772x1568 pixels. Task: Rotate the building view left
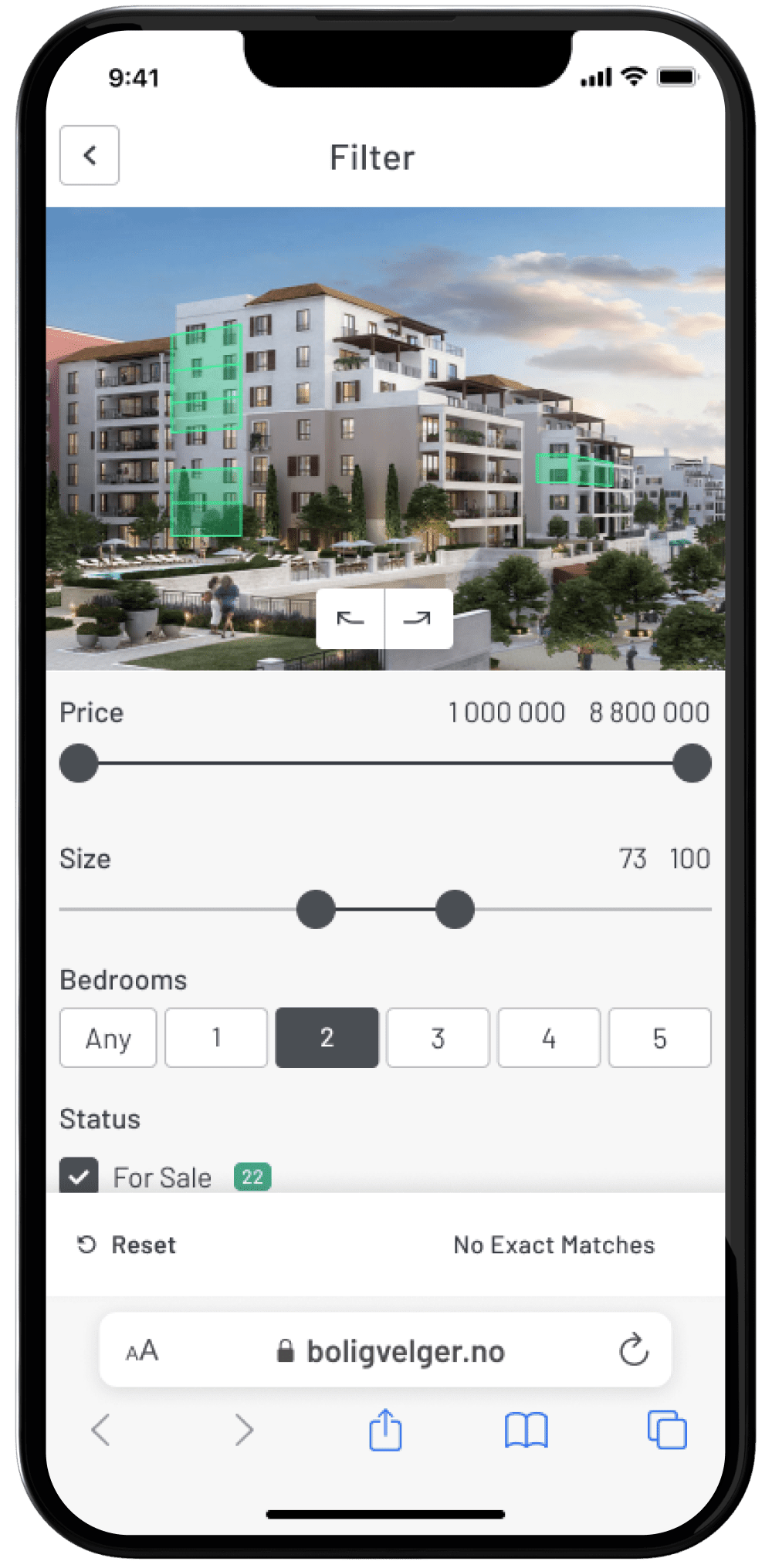tap(350, 619)
